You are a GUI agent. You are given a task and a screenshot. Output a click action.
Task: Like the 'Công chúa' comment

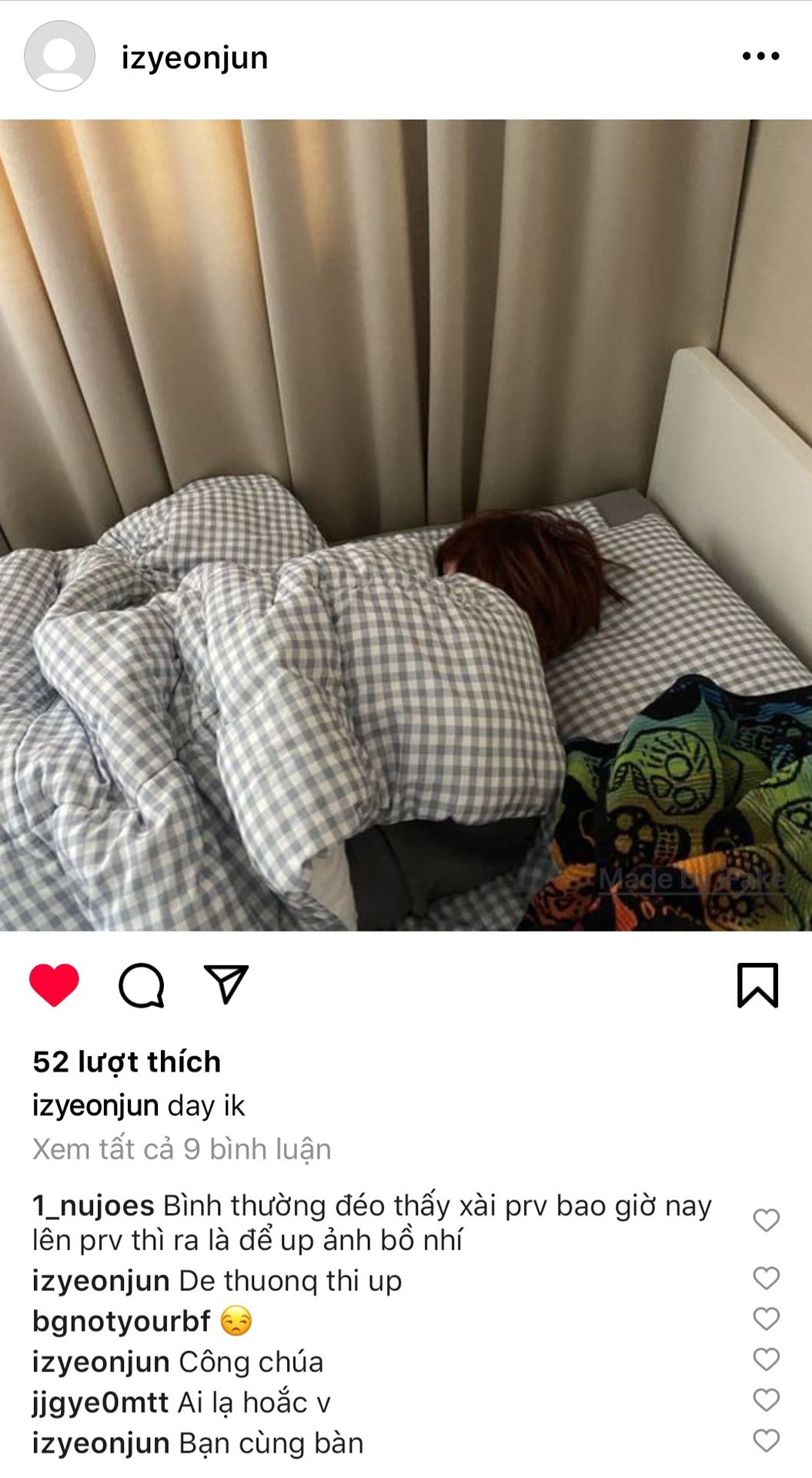click(766, 1359)
